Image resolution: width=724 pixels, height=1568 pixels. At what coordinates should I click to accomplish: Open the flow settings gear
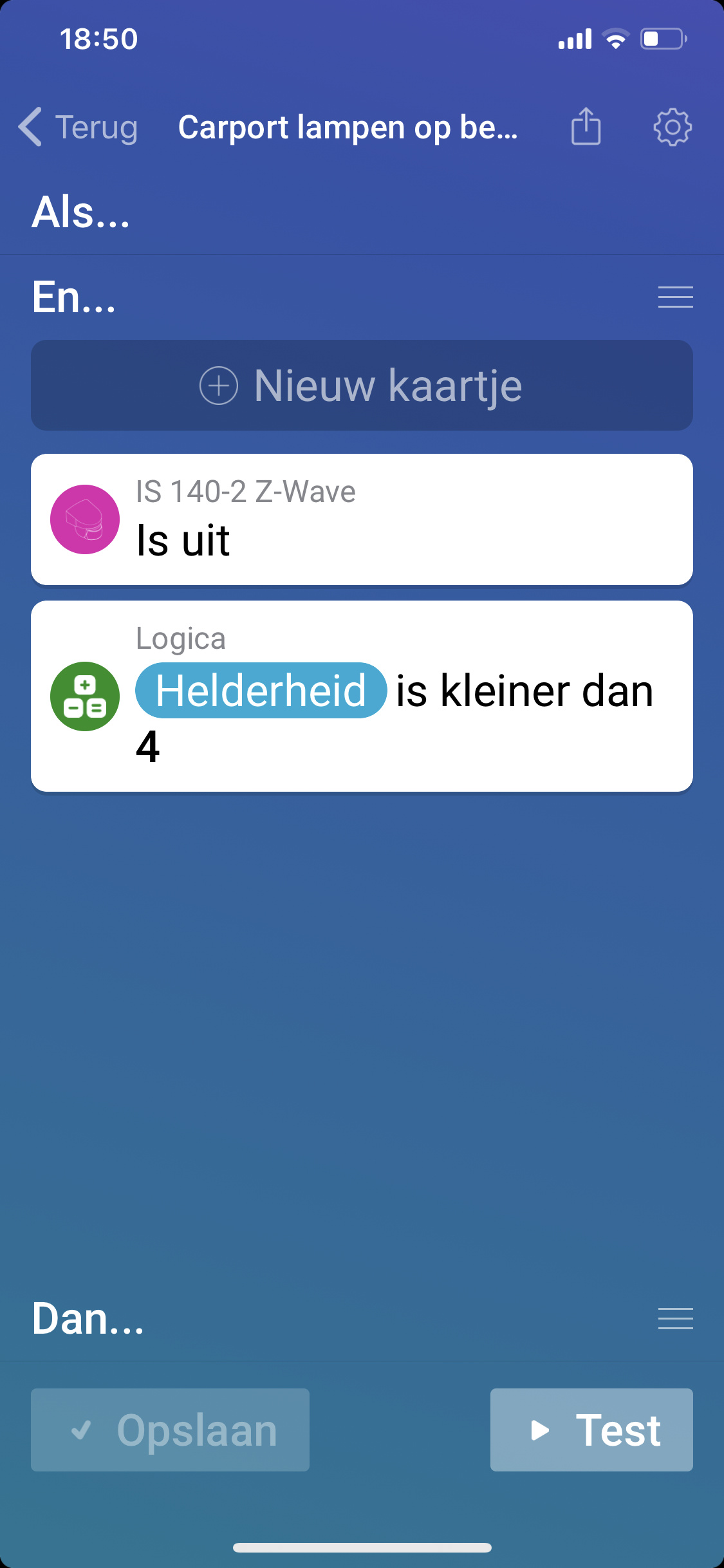click(673, 127)
